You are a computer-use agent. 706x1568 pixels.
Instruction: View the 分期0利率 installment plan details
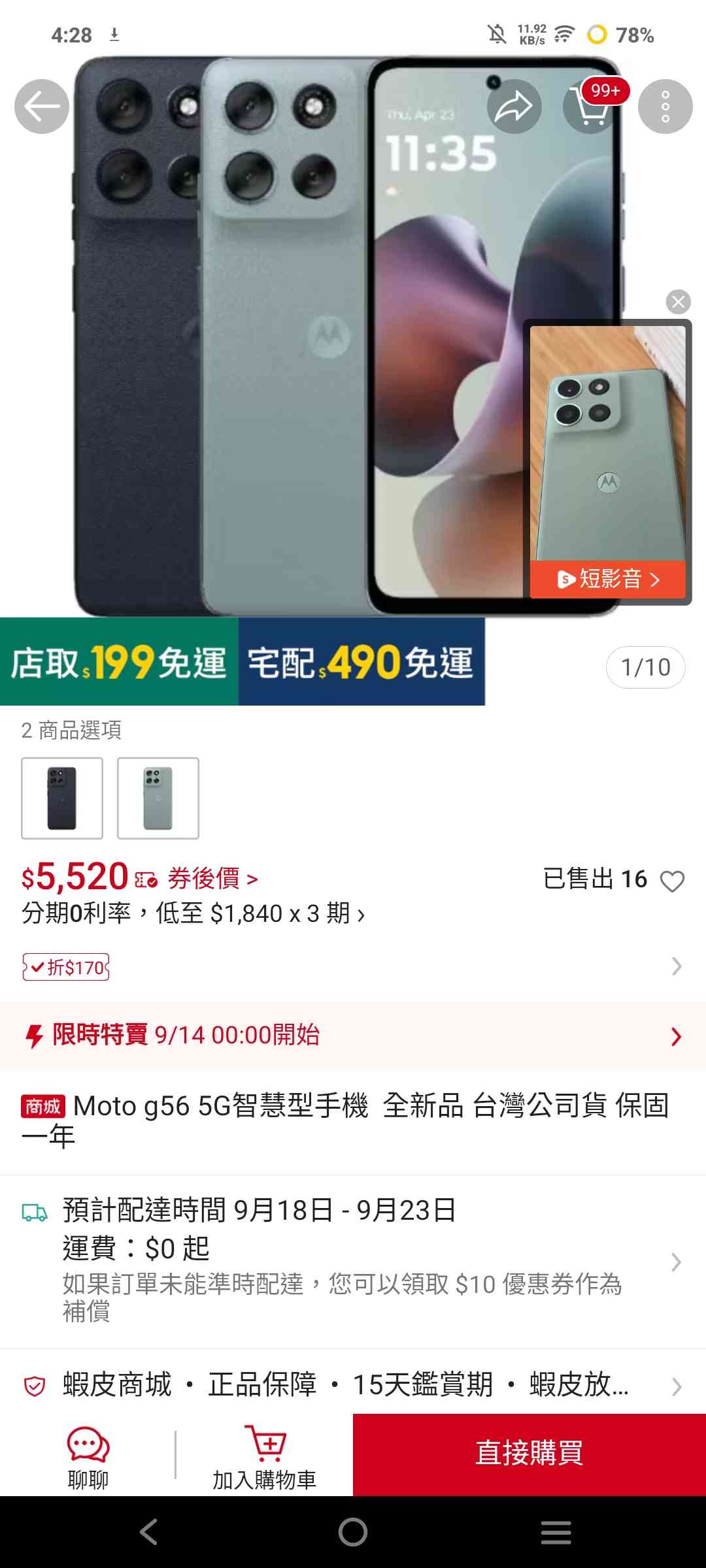pyautogui.click(x=193, y=913)
